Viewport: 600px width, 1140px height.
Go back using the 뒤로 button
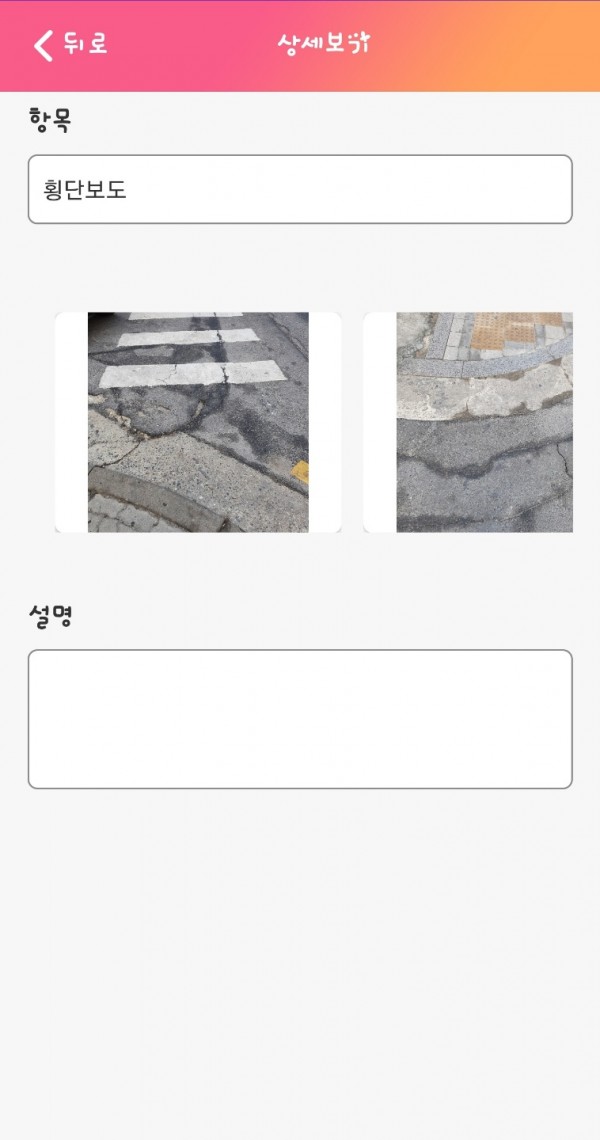[70, 45]
